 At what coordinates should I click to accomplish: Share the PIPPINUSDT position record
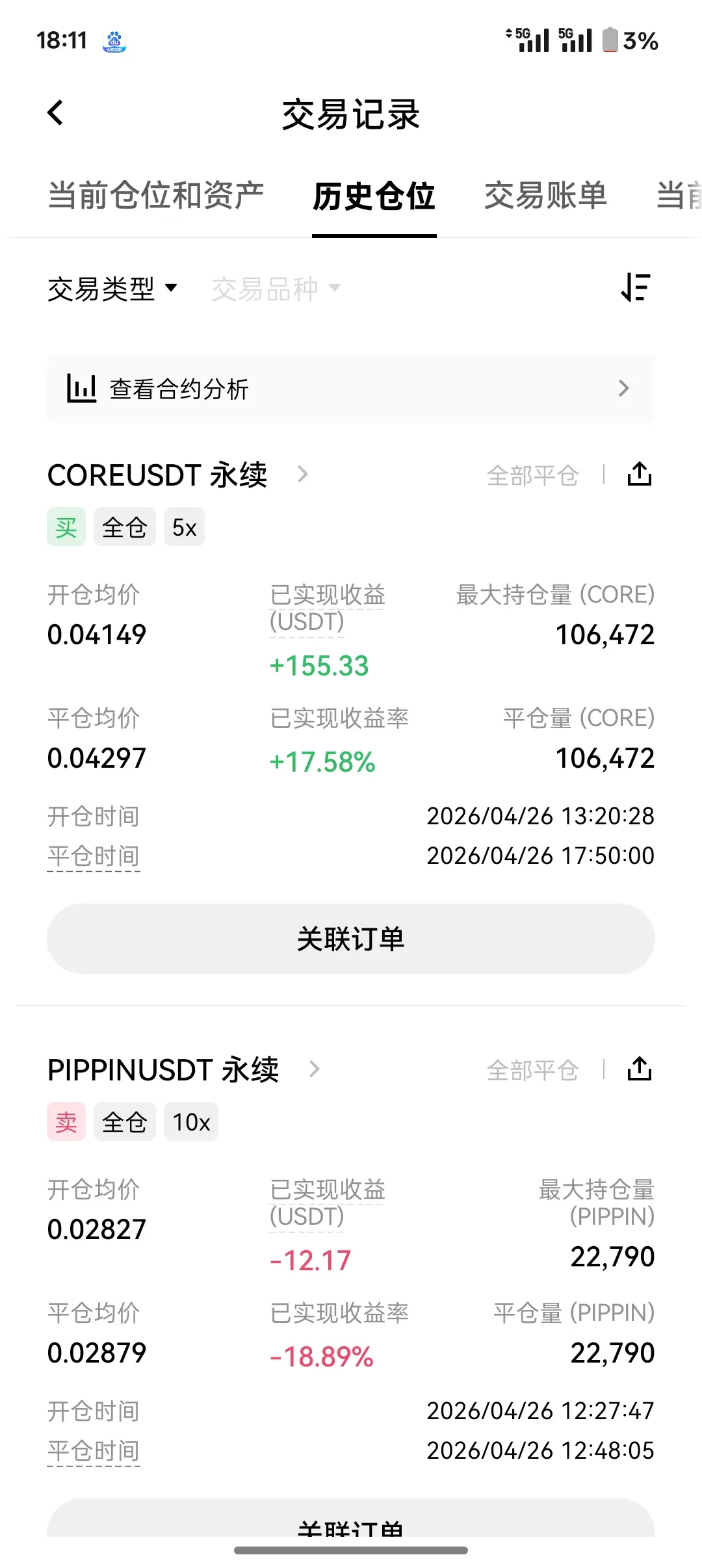tap(640, 1069)
